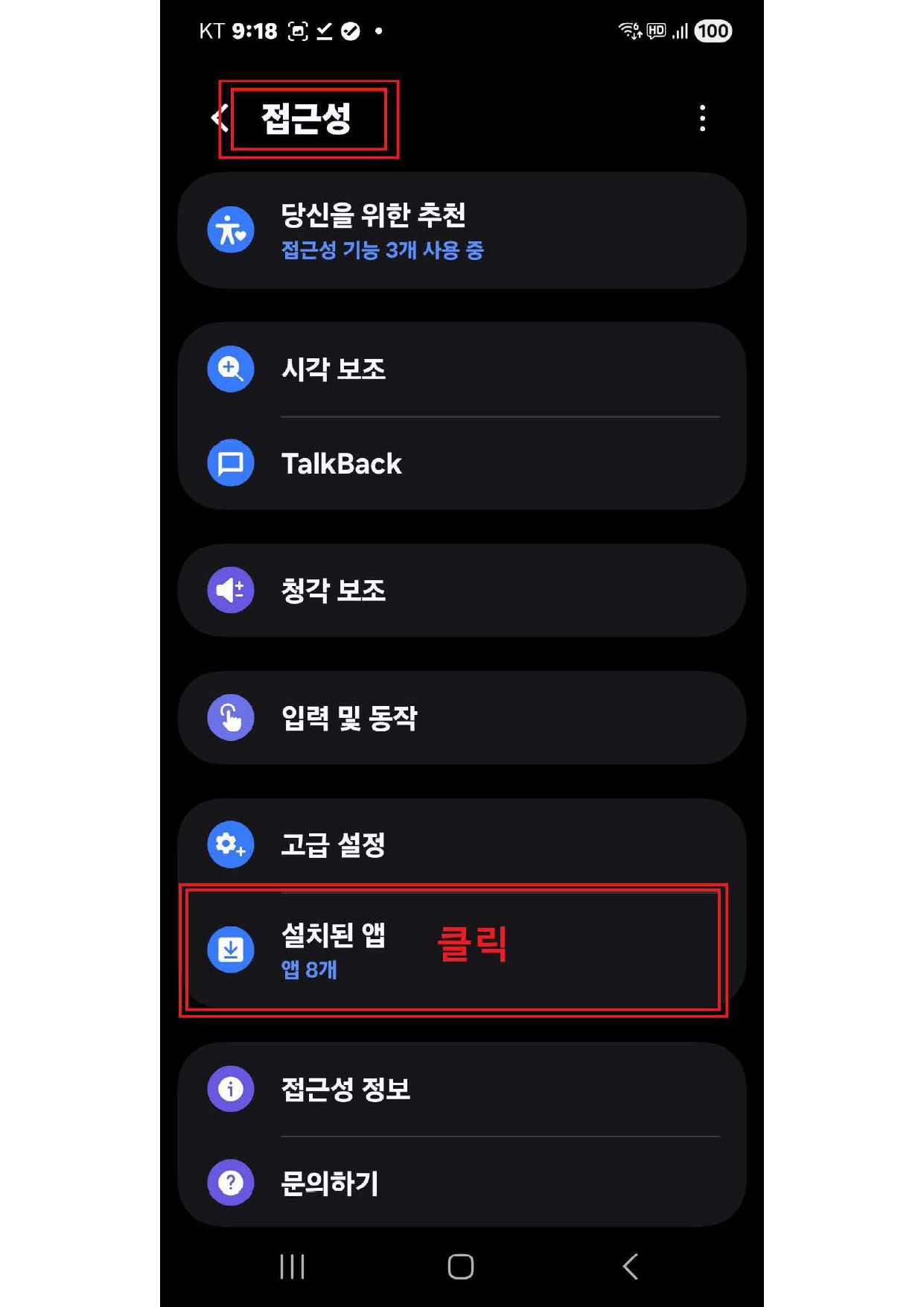924x1307 pixels.
Task: Go back from the 접근성 screen
Action: click(217, 118)
